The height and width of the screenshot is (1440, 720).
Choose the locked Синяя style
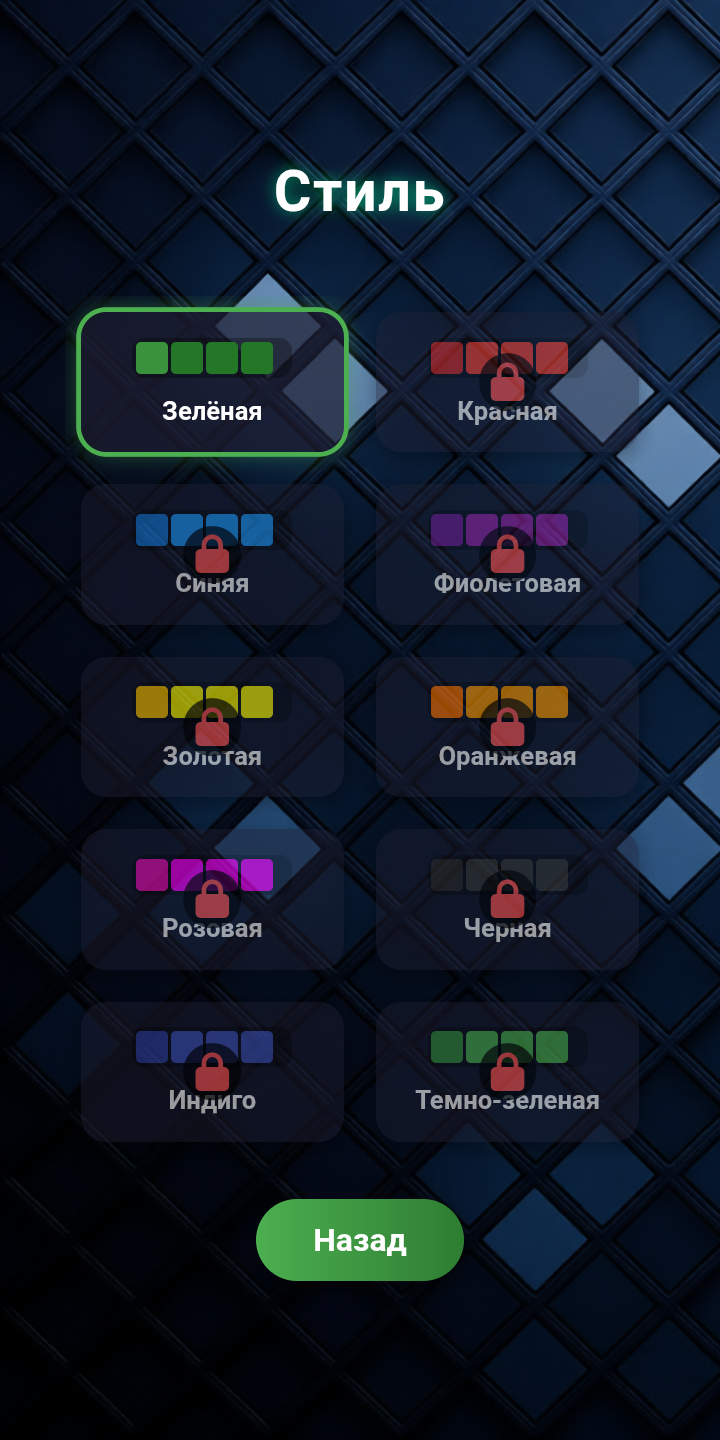pos(212,555)
